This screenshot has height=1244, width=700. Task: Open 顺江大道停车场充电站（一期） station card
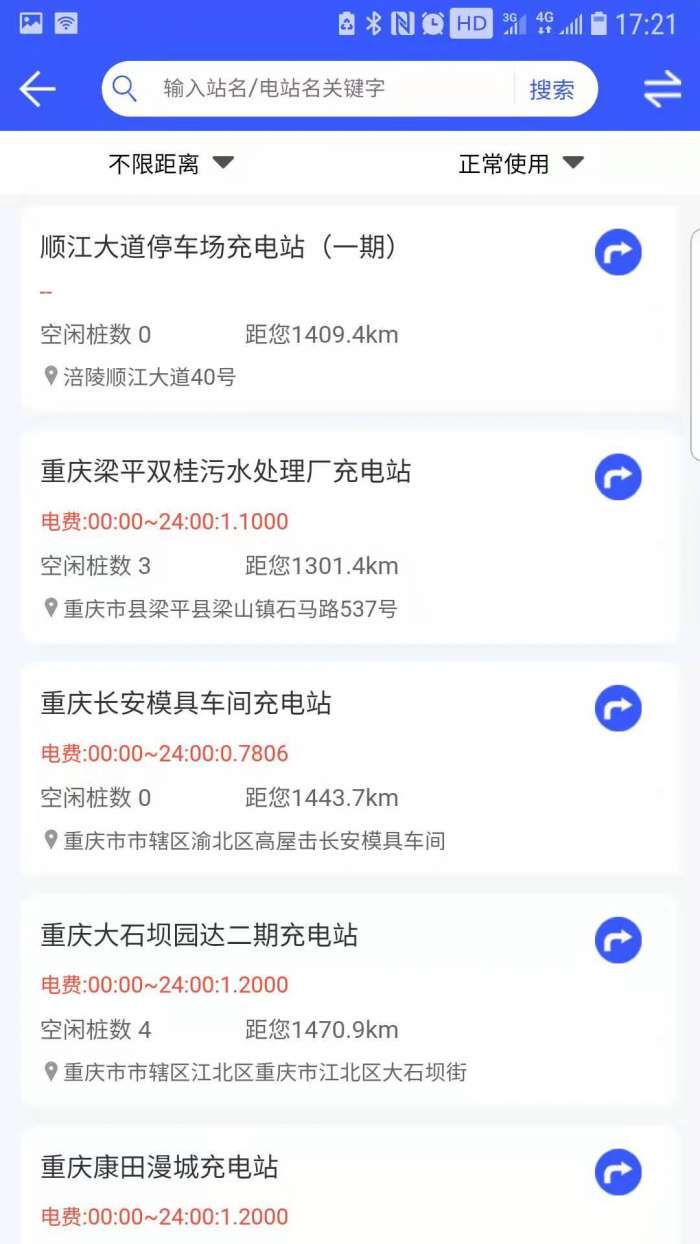(300, 310)
